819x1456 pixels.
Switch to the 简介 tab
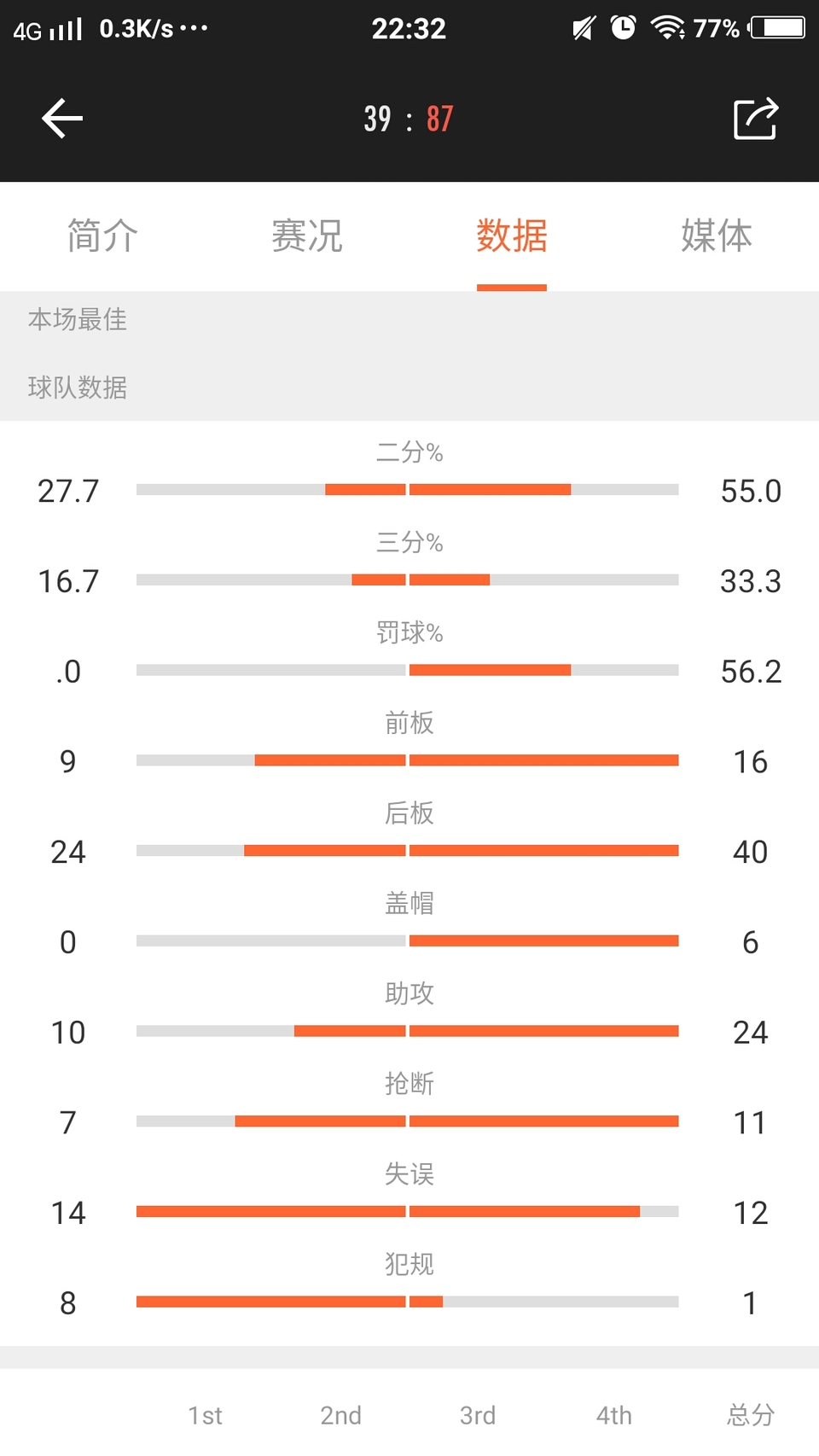click(102, 236)
